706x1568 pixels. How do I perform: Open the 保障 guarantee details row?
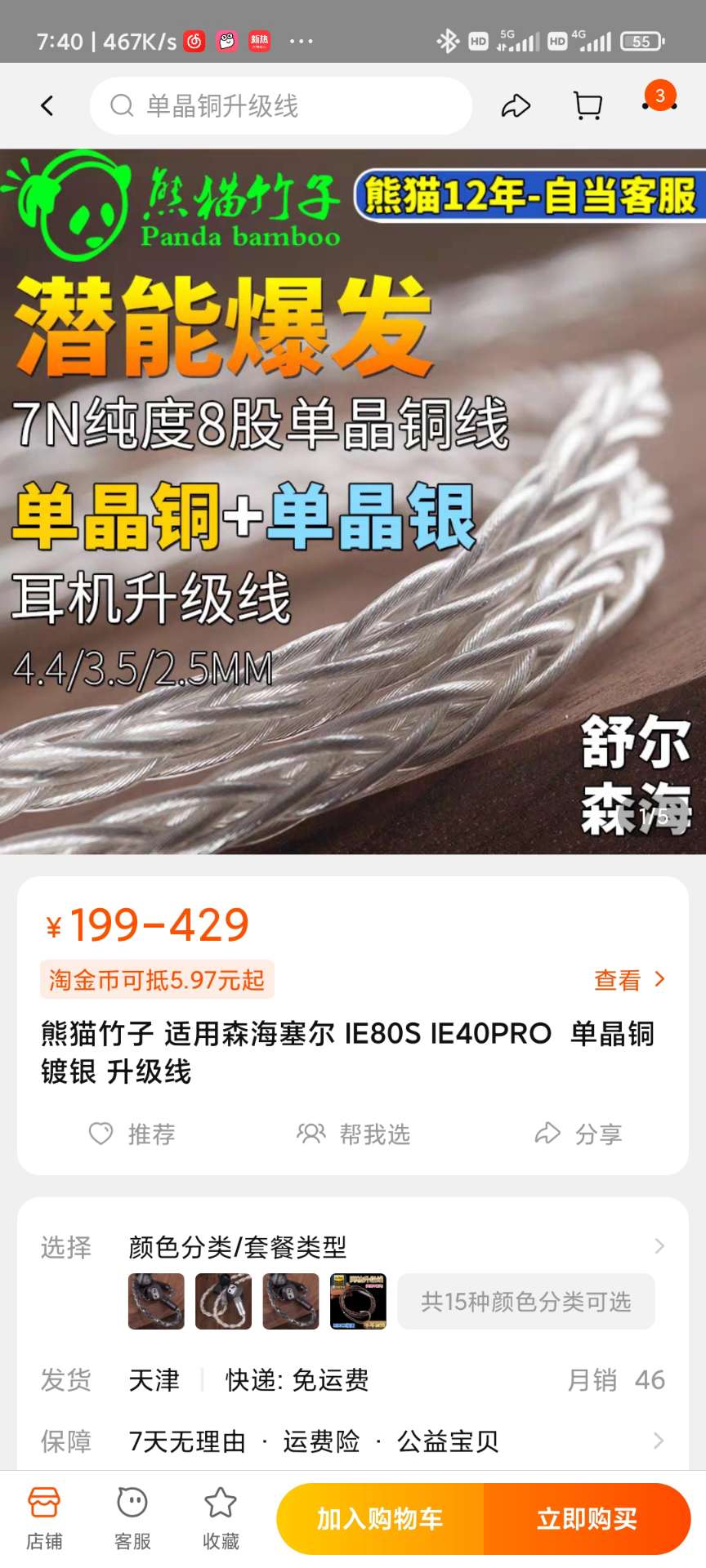392,1441
